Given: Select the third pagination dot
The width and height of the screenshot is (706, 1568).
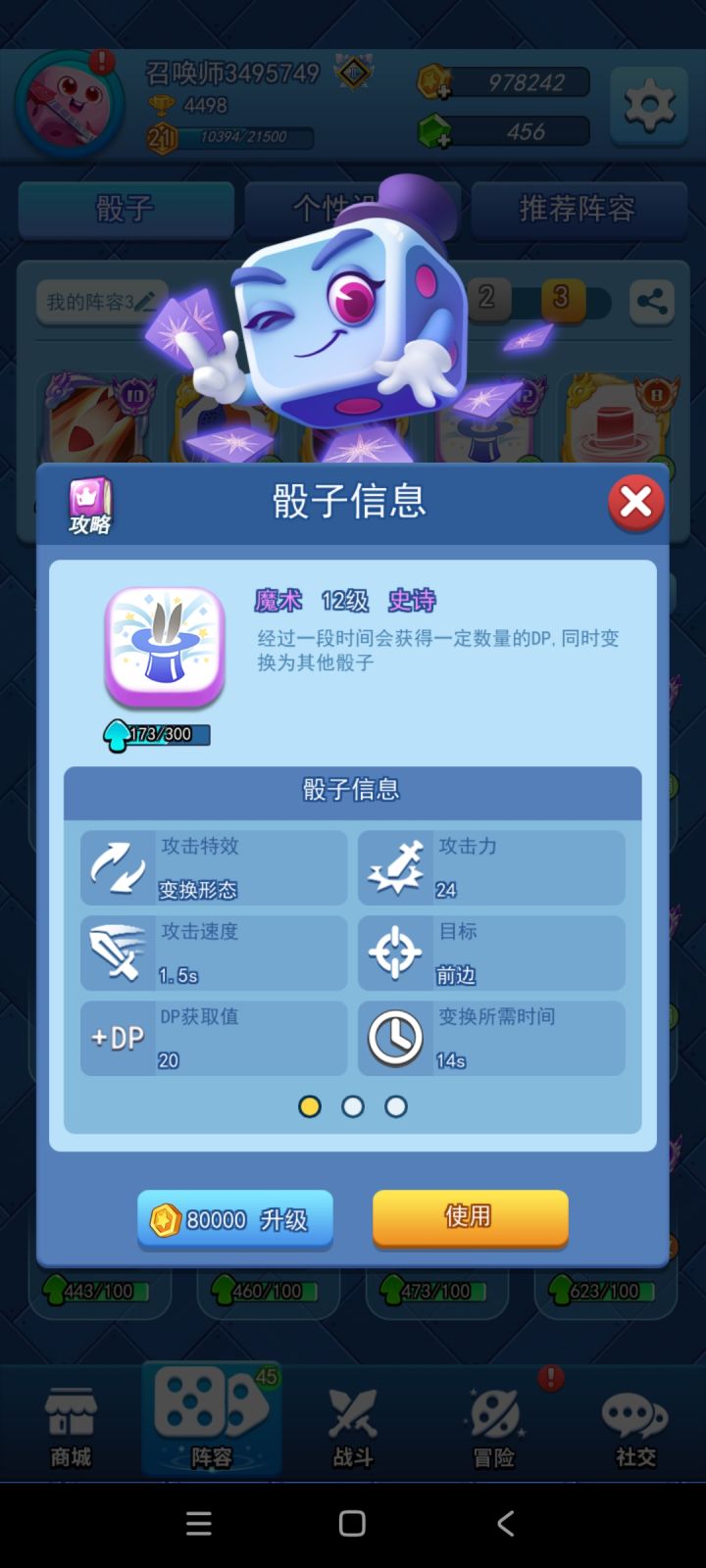Looking at the screenshot, I should pyautogui.click(x=396, y=1105).
